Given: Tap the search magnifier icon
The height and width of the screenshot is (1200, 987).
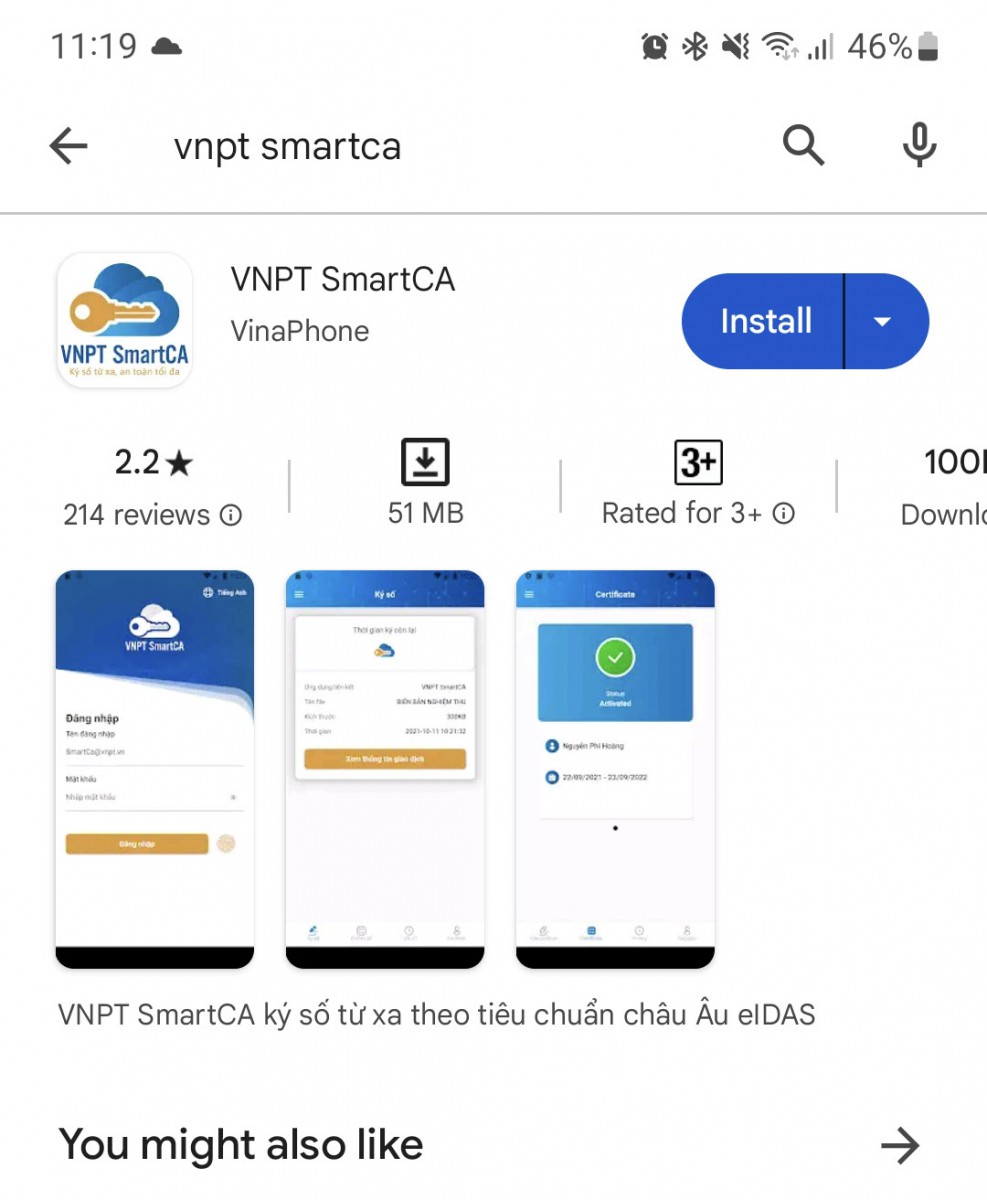Looking at the screenshot, I should [x=803, y=147].
